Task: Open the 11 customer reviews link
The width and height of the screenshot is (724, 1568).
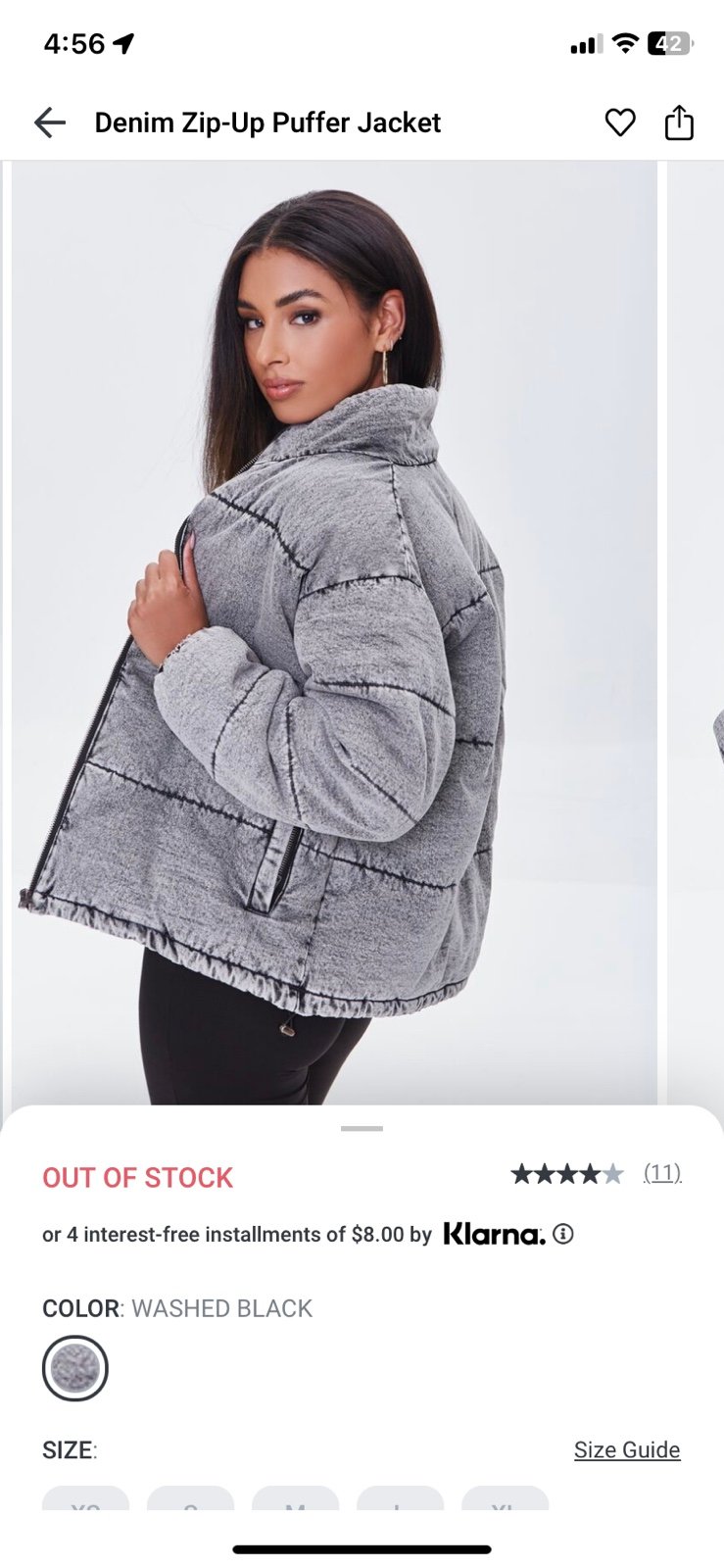Action: (x=662, y=1173)
